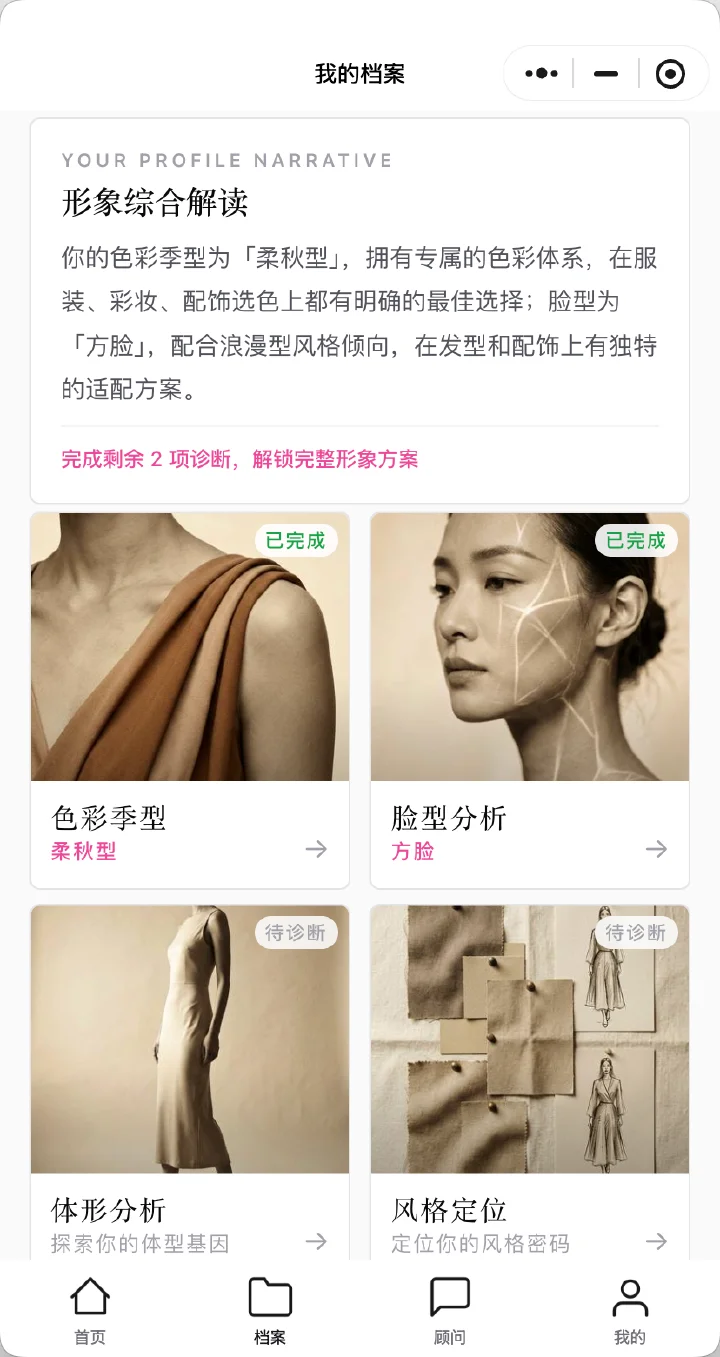720x1357 pixels.
Task: Close the mini program with the circle icon
Action: tap(670, 74)
